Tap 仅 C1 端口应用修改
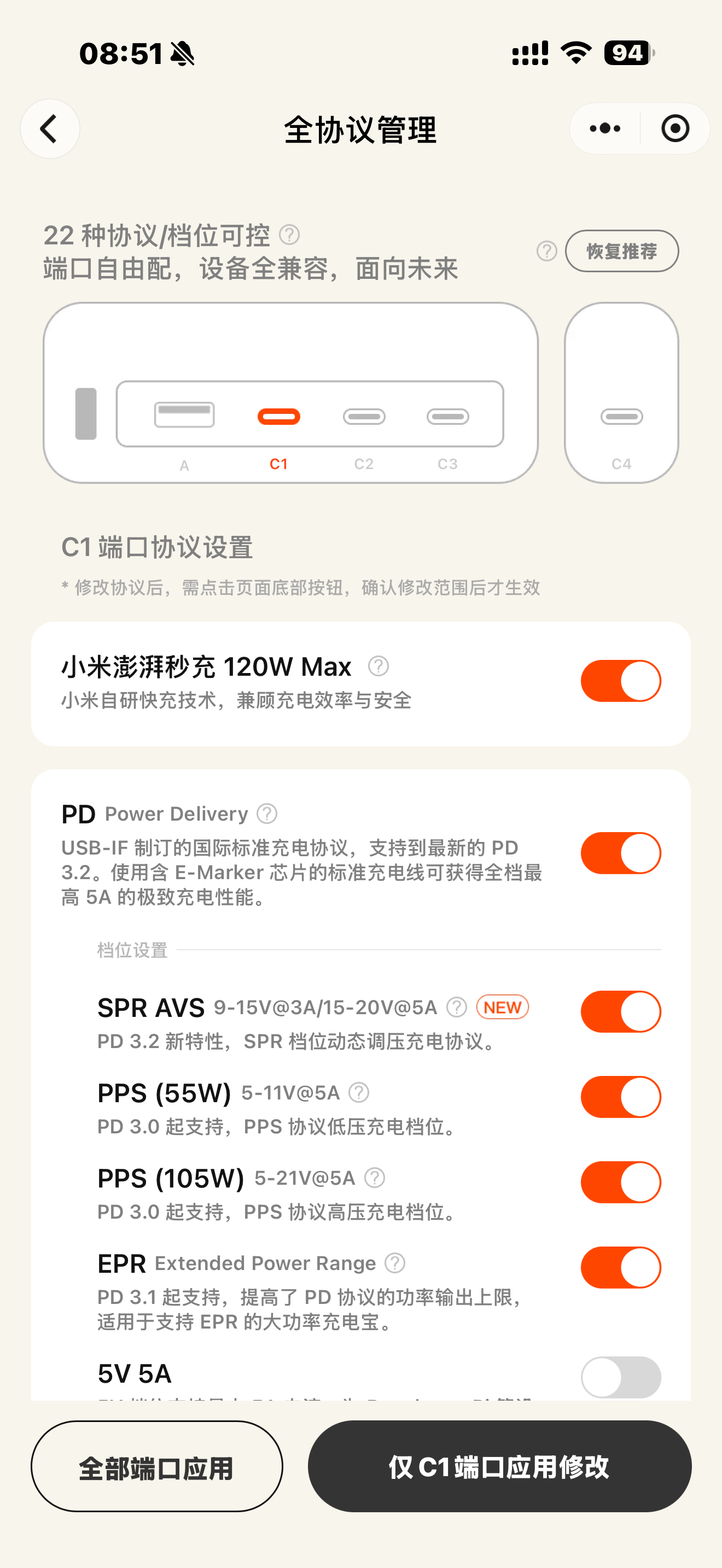The image size is (722, 1568). pyautogui.click(x=500, y=1466)
